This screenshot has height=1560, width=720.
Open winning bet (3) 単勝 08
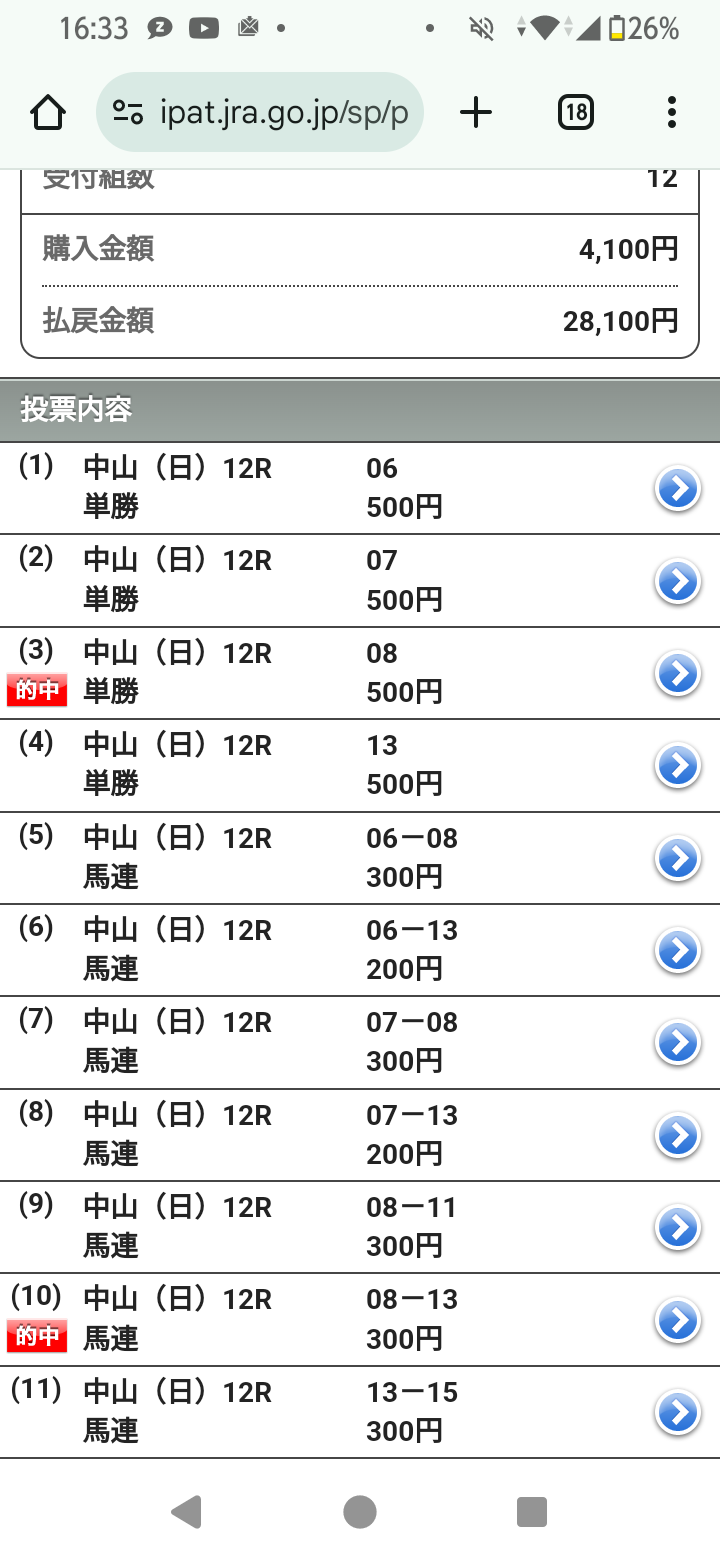677,673
